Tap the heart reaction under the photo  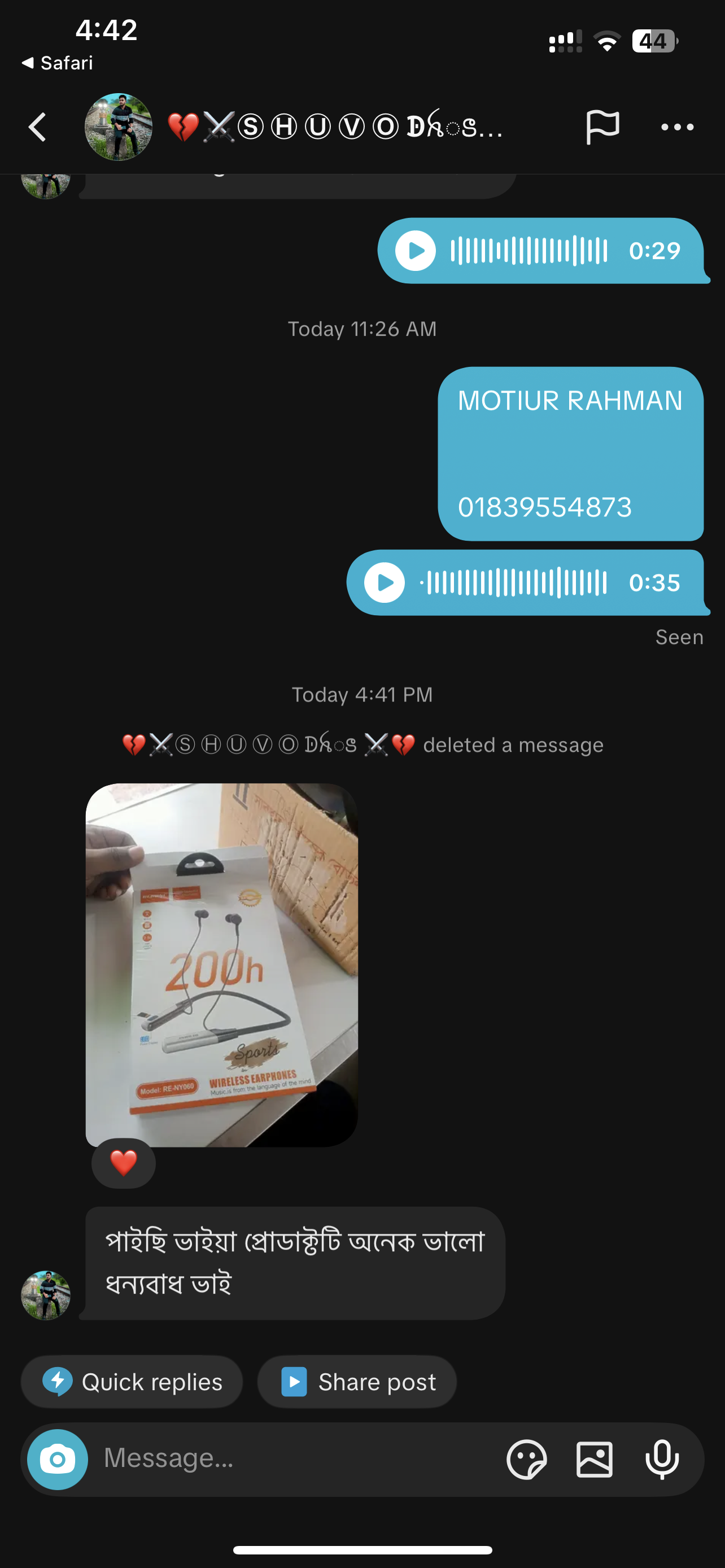124,1163
